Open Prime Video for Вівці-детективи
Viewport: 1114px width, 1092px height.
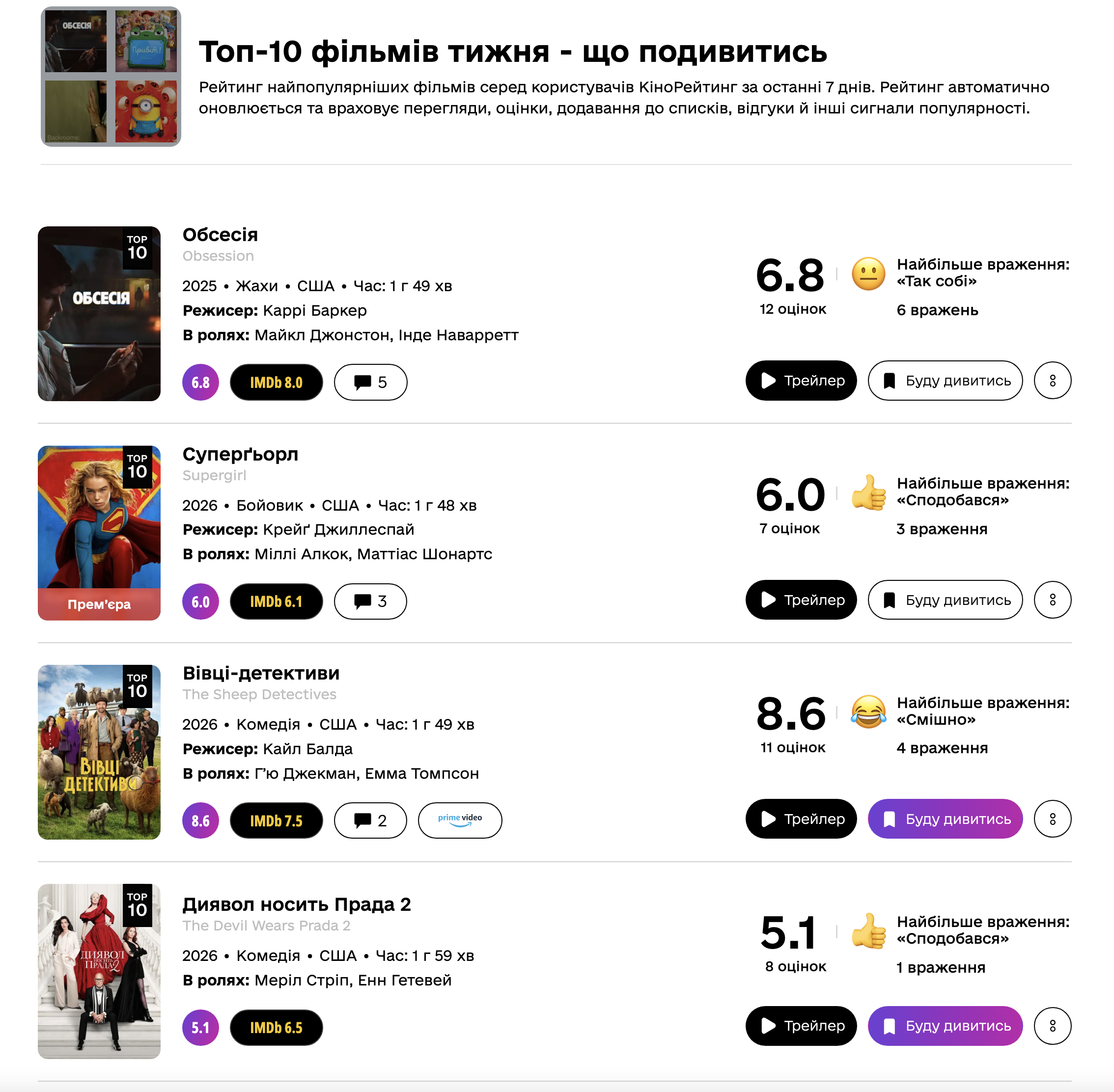tap(460, 820)
